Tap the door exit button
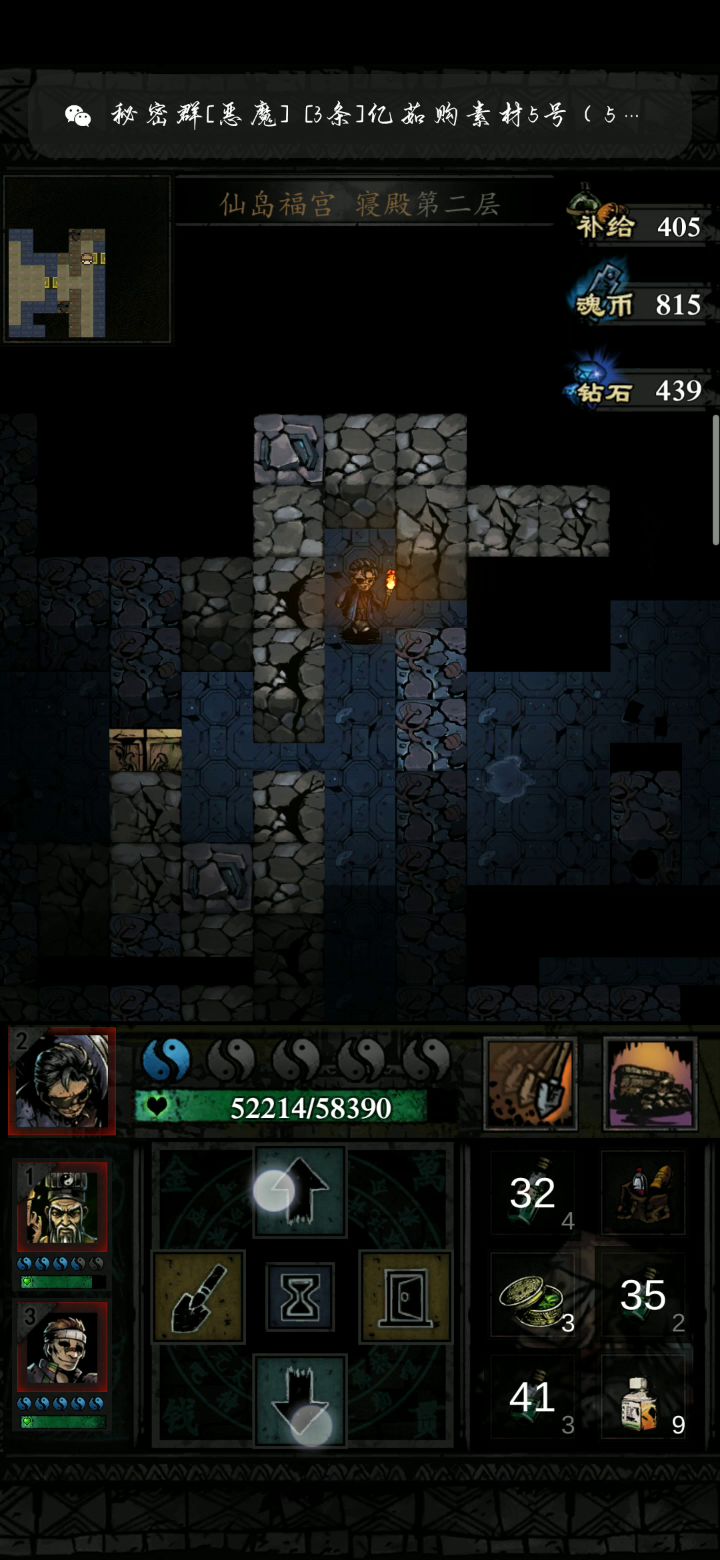 tap(404, 1296)
